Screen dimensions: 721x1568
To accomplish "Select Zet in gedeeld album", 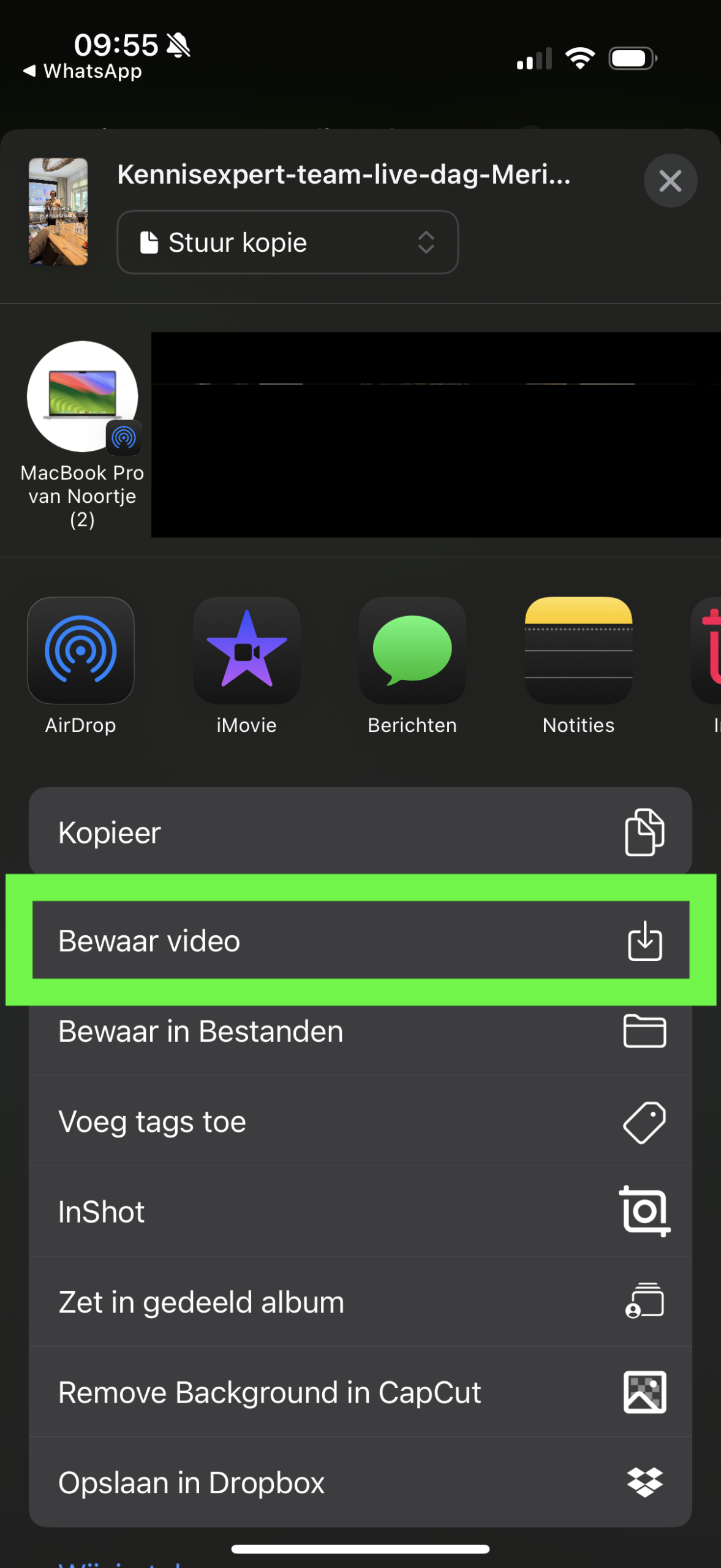I will pyautogui.click(x=360, y=1302).
